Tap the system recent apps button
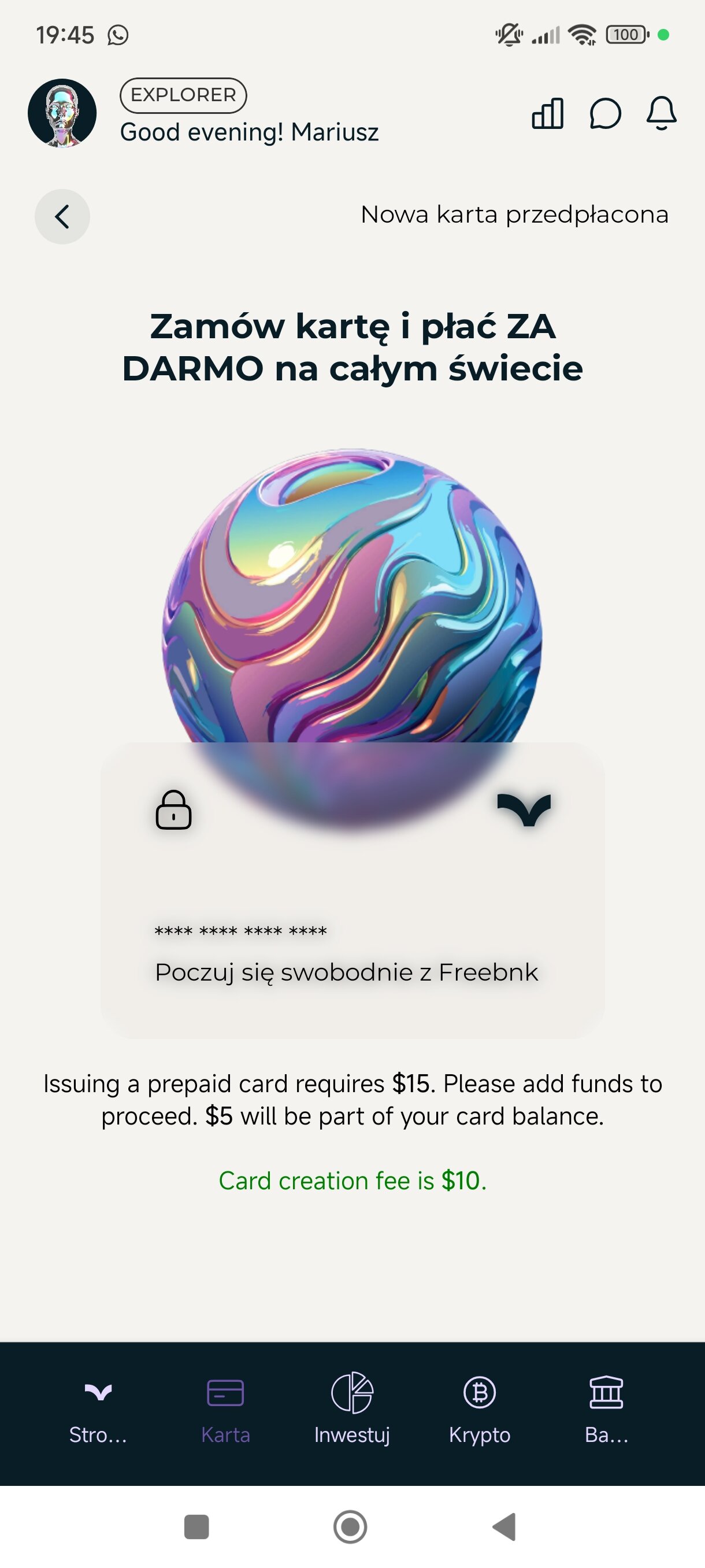Viewport: 705px width, 1568px height. coord(196,1526)
